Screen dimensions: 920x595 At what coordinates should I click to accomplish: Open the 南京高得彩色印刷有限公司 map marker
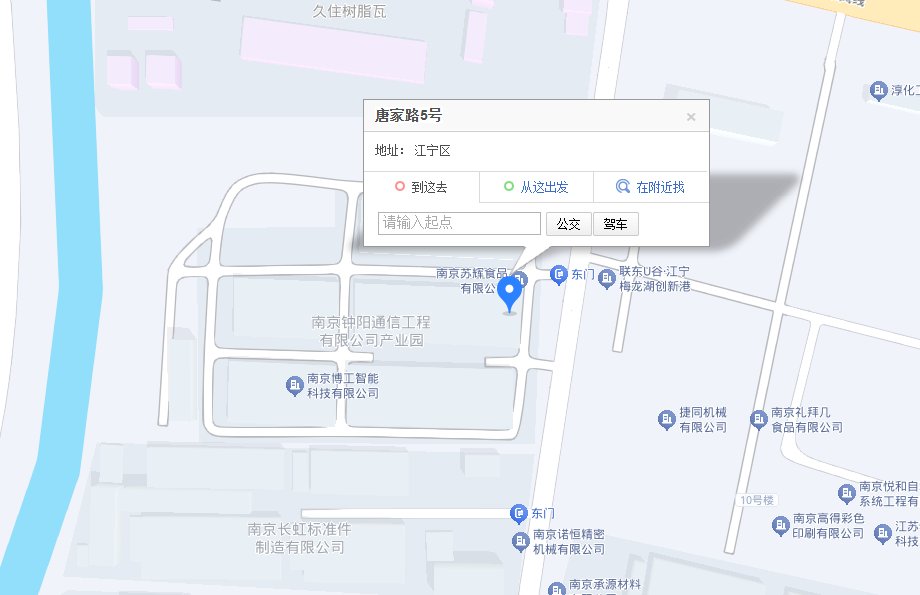tap(781, 526)
